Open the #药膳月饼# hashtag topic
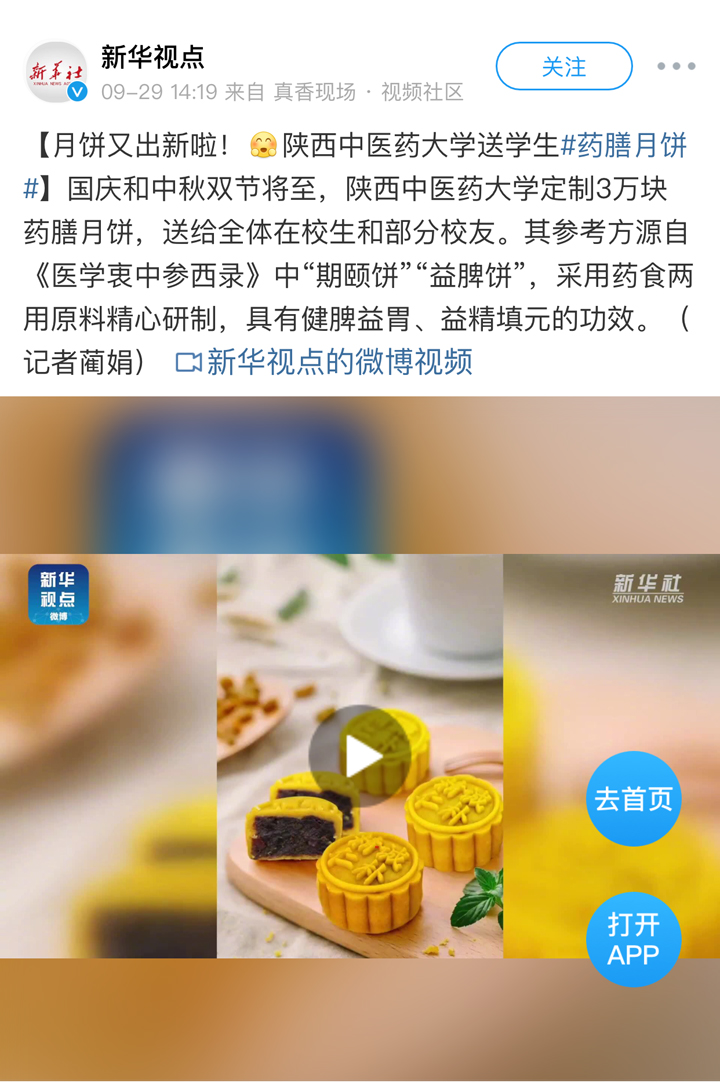 point(623,146)
